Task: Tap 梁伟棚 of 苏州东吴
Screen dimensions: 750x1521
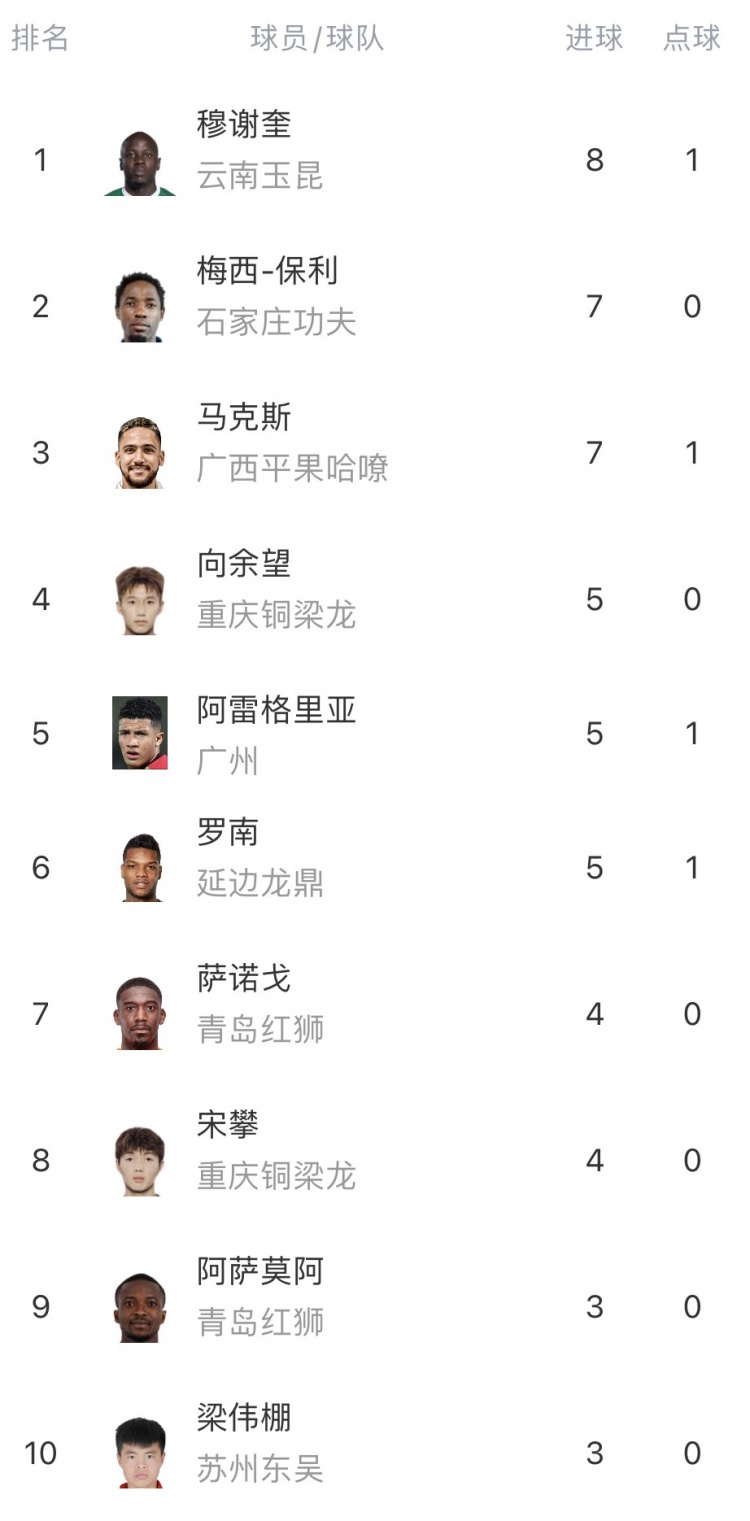Action: pyautogui.click(x=243, y=1418)
